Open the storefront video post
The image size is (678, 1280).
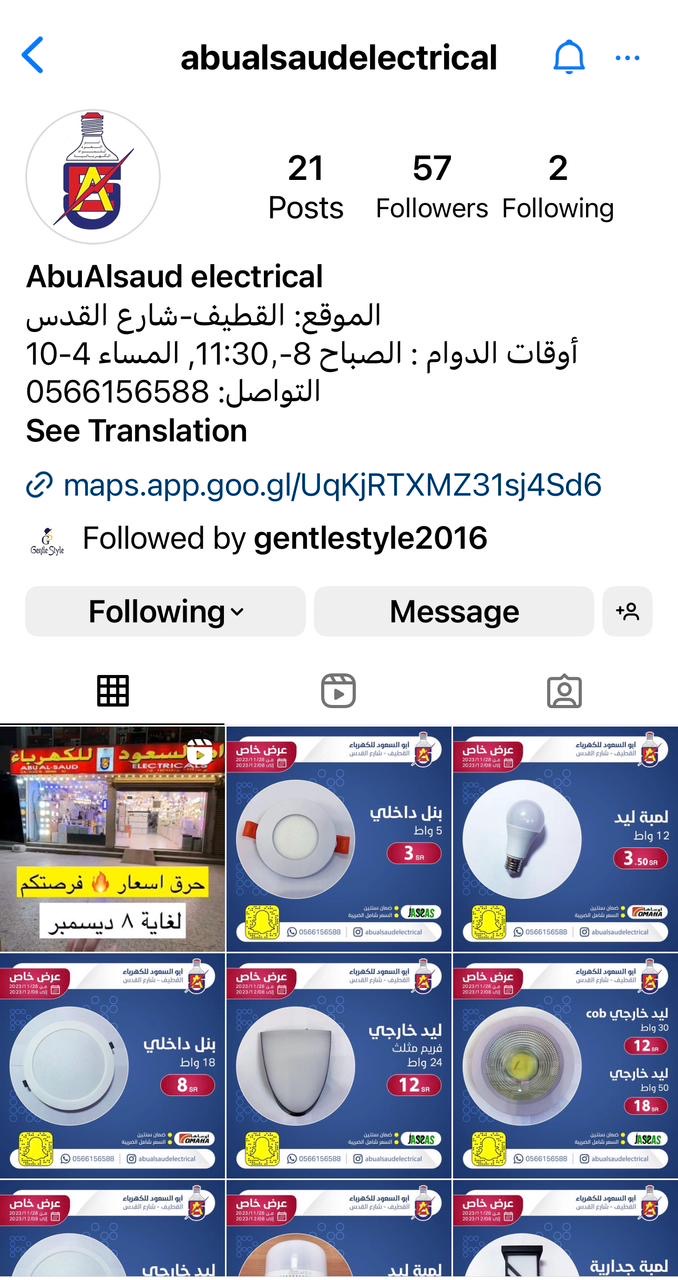(x=112, y=838)
